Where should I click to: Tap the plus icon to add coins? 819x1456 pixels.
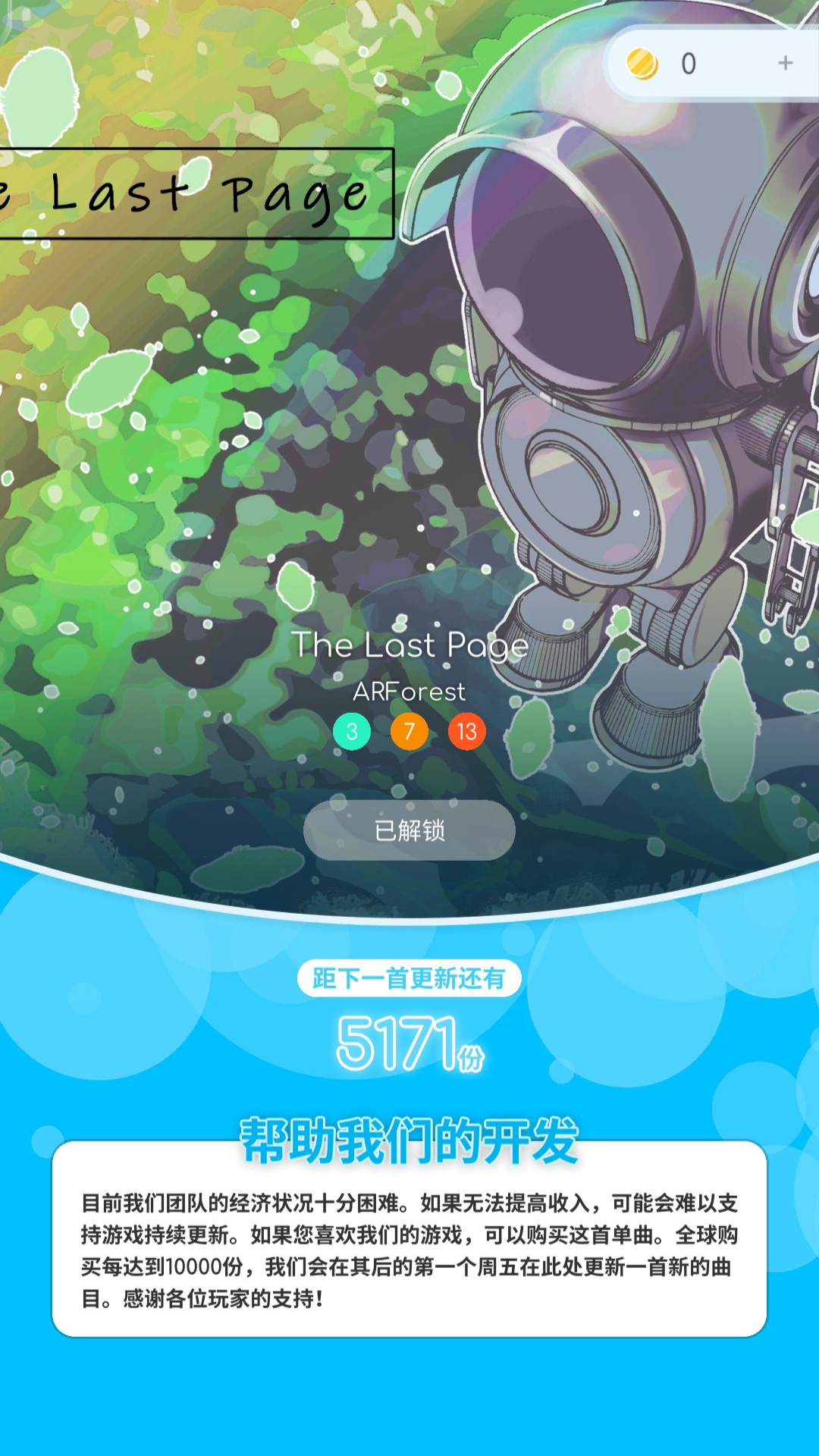785,63
